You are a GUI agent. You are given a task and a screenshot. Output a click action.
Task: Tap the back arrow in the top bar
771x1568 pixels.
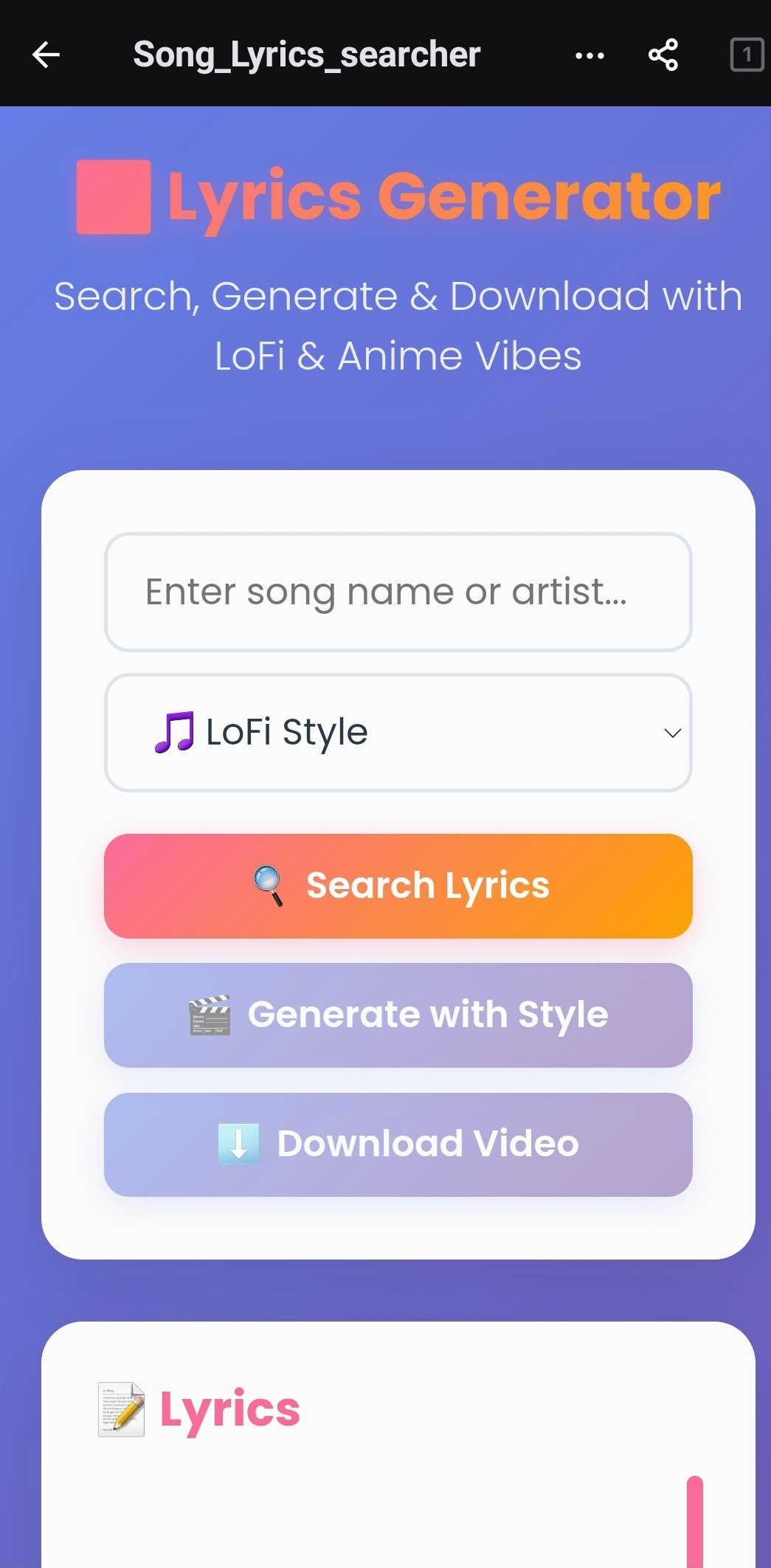click(x=46, y=54)
